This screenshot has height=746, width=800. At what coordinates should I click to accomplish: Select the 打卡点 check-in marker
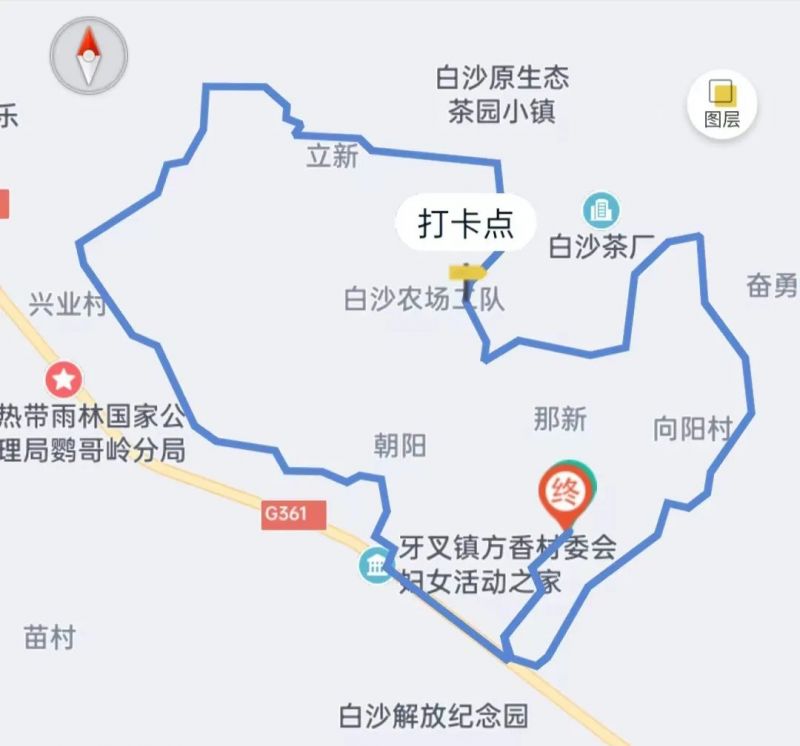[x=465, y=224]
